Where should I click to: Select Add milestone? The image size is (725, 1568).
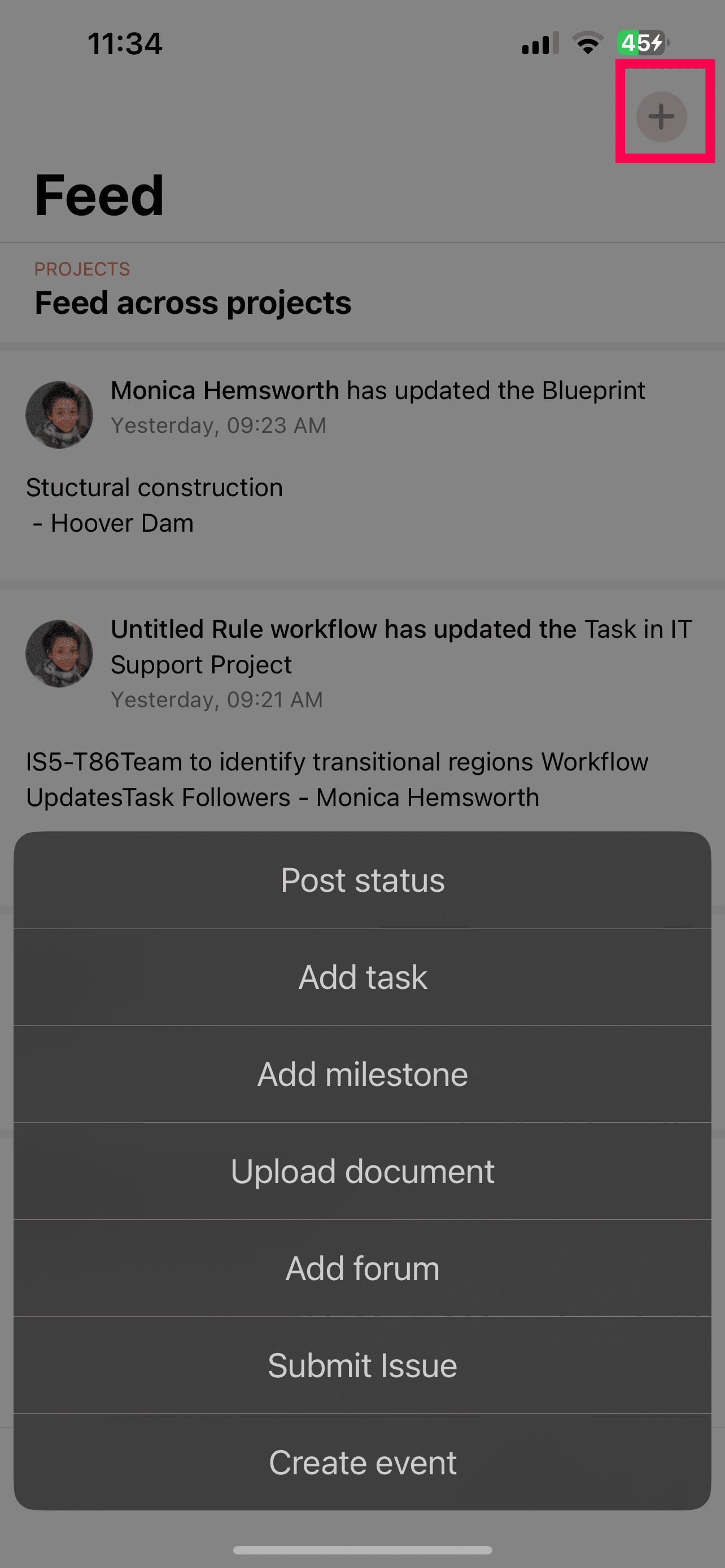[x=363, y=1074]
